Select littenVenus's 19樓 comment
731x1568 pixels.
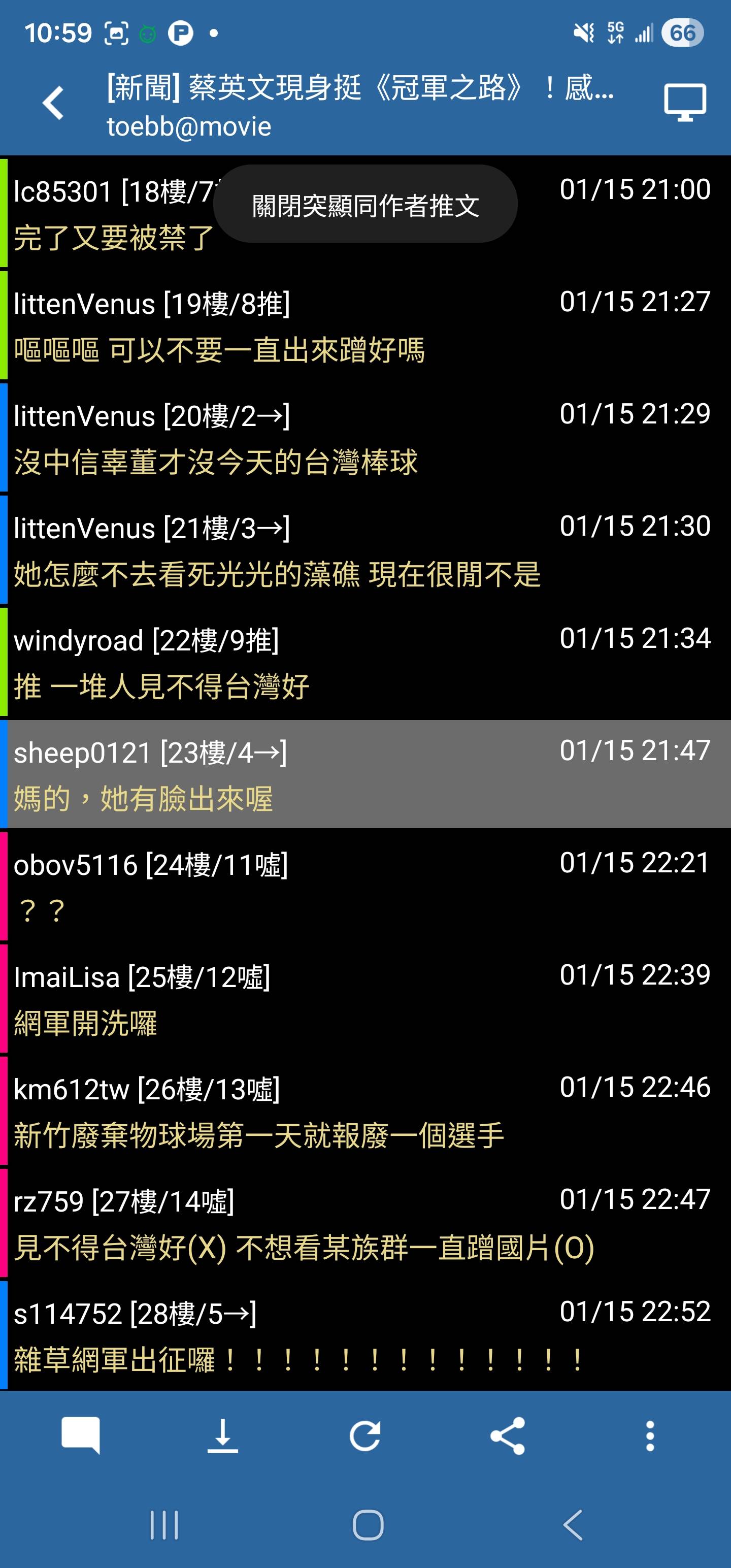click(365, 326)
